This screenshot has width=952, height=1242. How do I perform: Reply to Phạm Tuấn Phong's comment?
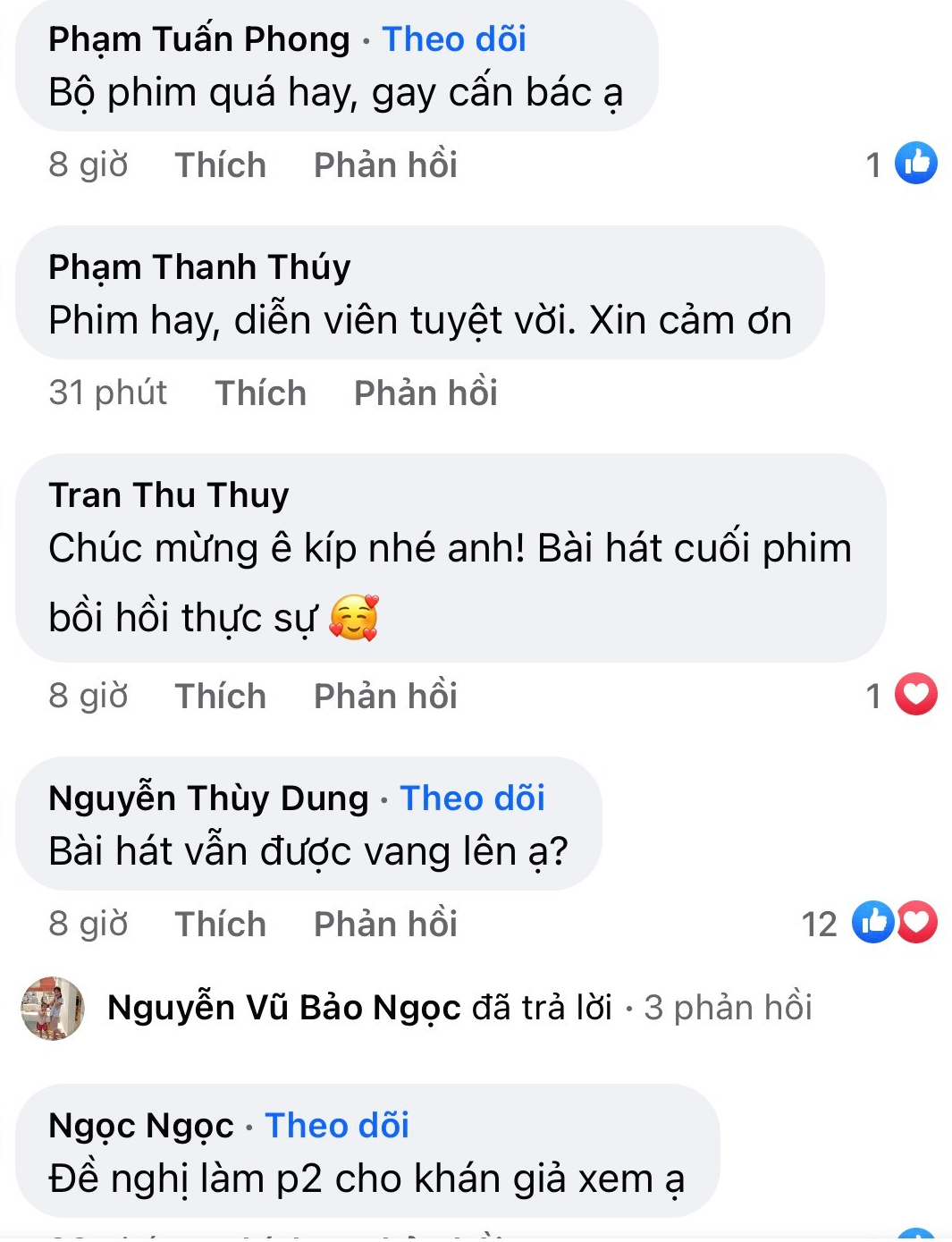point(385,165)
